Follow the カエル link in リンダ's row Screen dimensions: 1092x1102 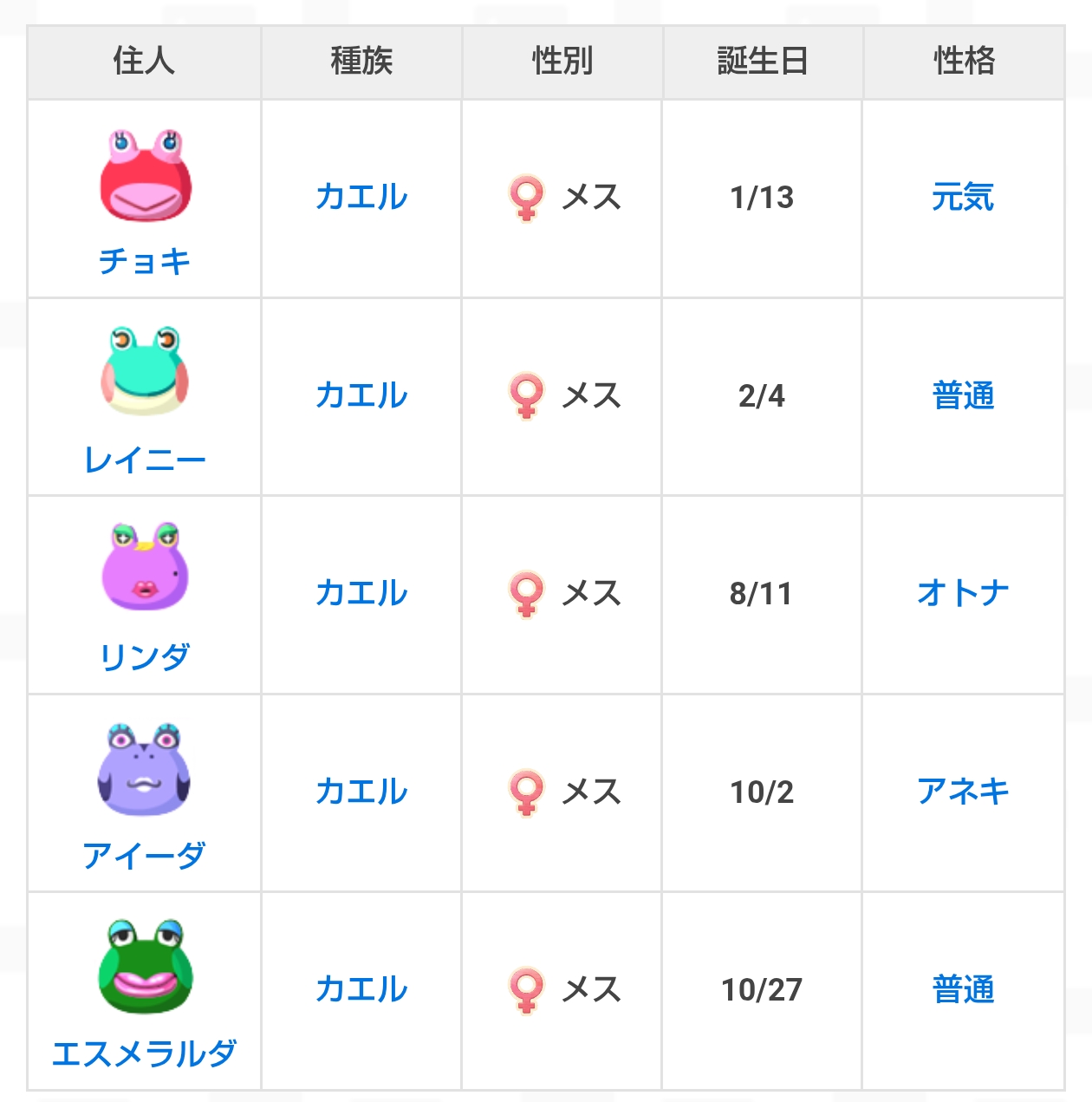pos(361,593)
